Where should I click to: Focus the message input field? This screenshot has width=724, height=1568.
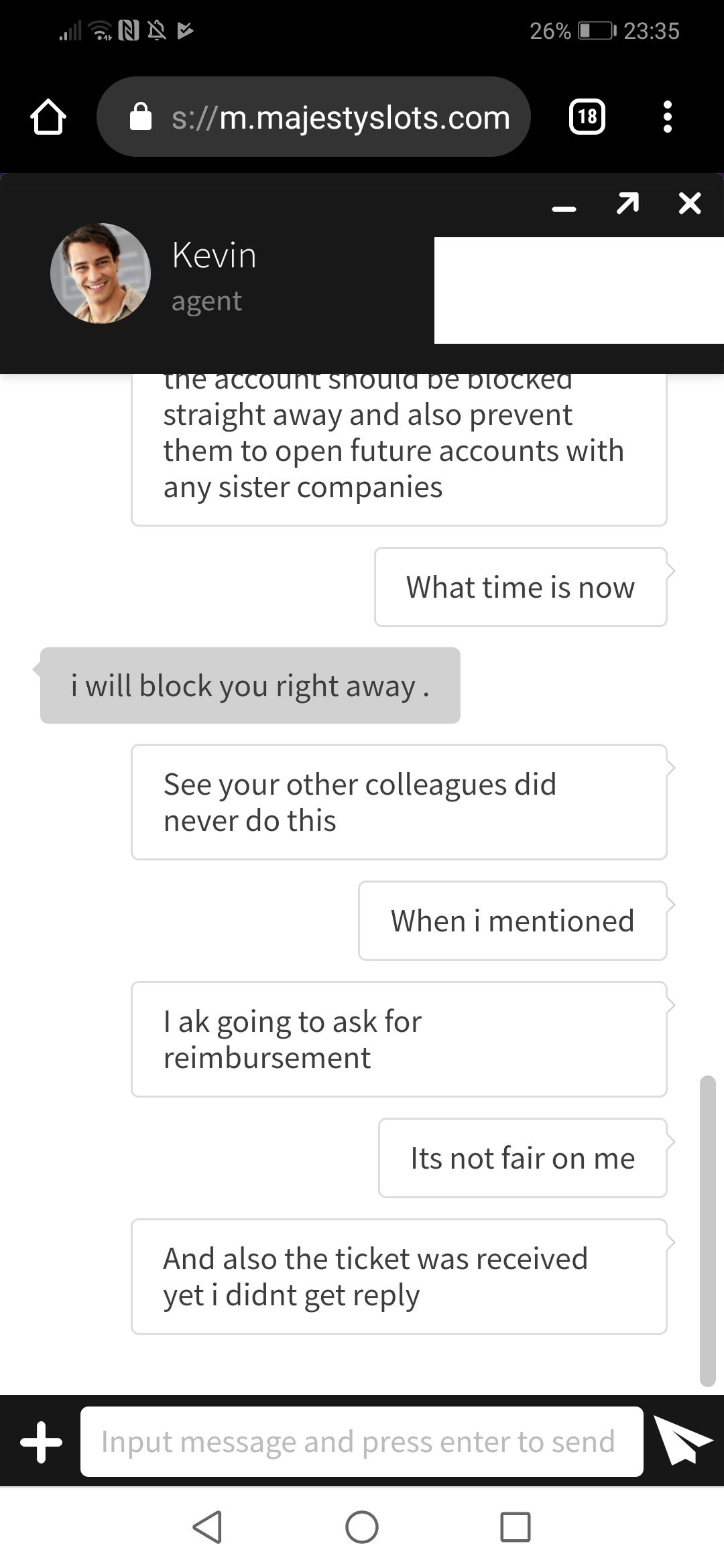tap(361, 1441)
